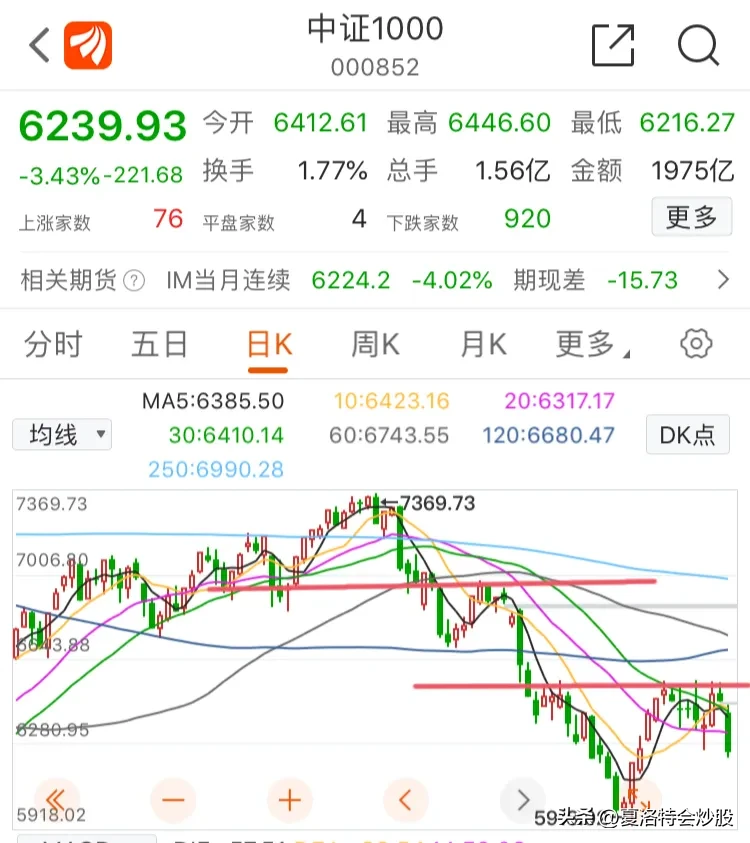Open the 相关期货 help icon
Screen dimensions: 750x843
[134, 281]
